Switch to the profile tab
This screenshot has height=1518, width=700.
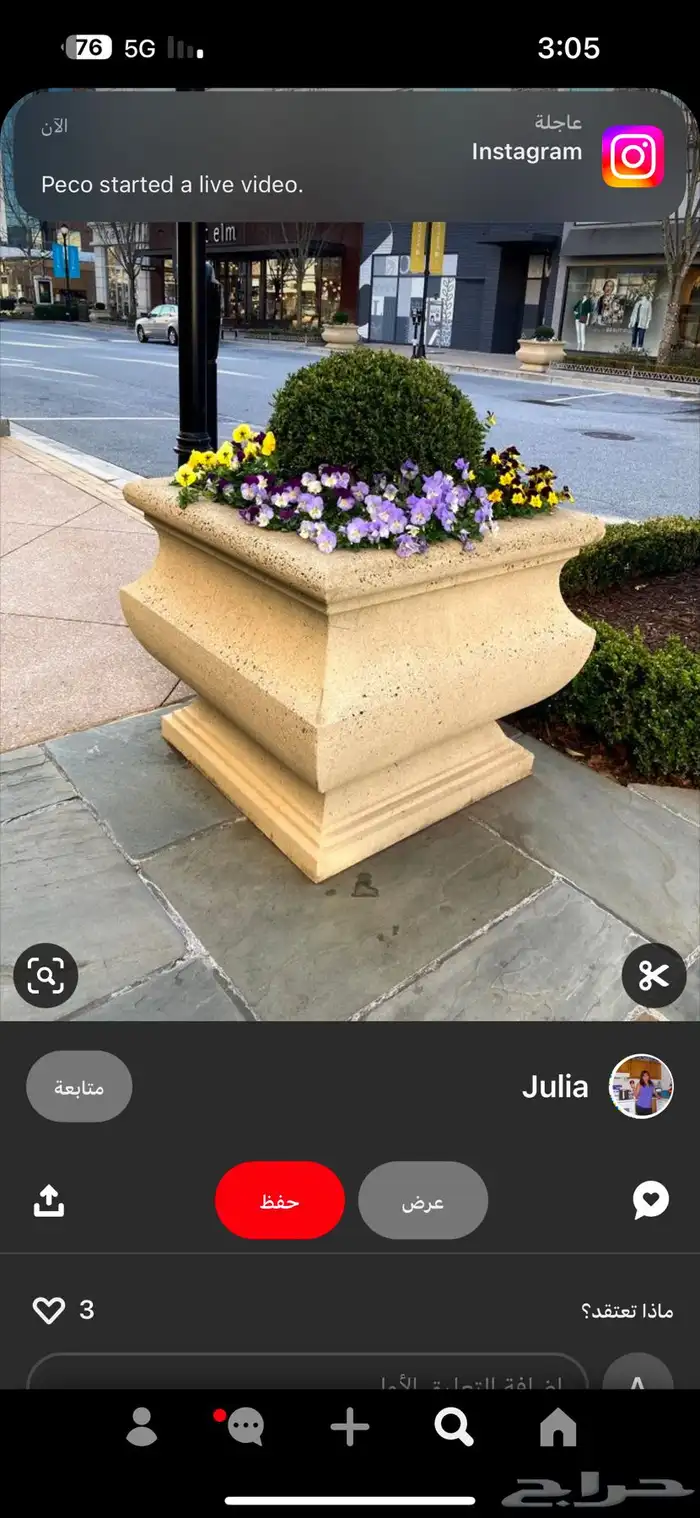click(x=141, y=1428)
